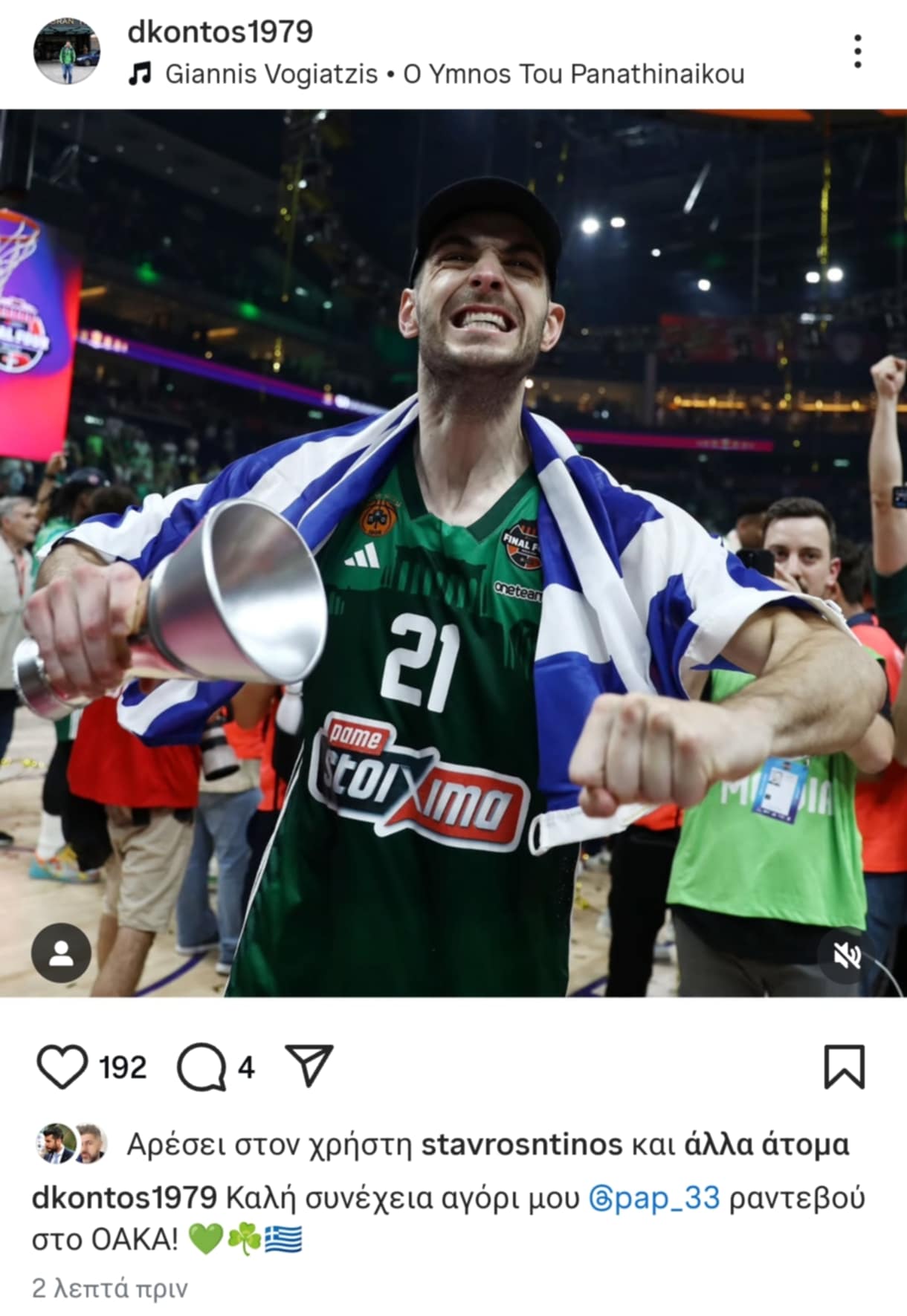This screenshot has width=907, height=1316.
Task: Show people tagged in the photo
Action: 61,953
